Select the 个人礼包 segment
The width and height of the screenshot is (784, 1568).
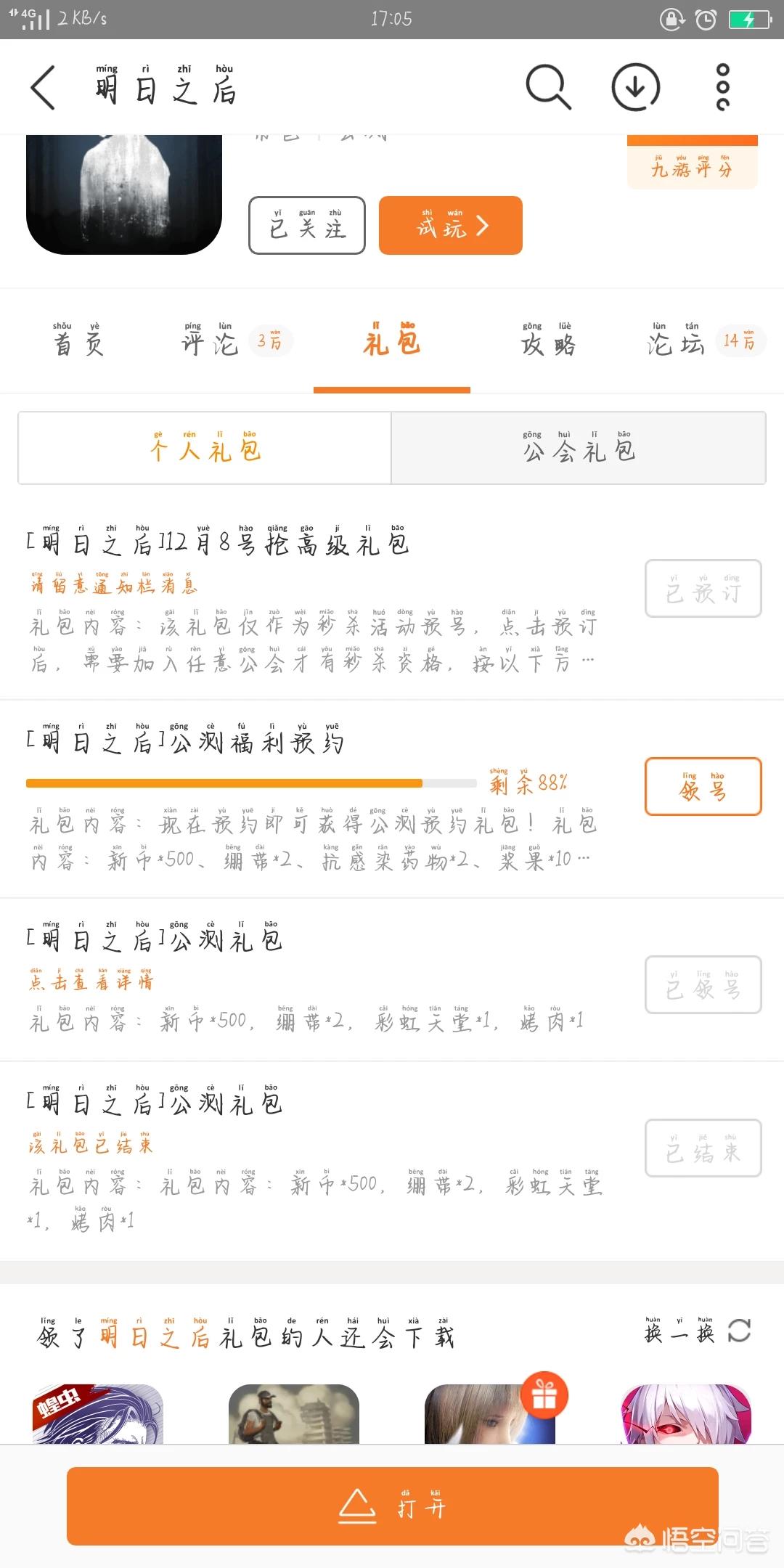pyautogui.click(x=205, y=449)
